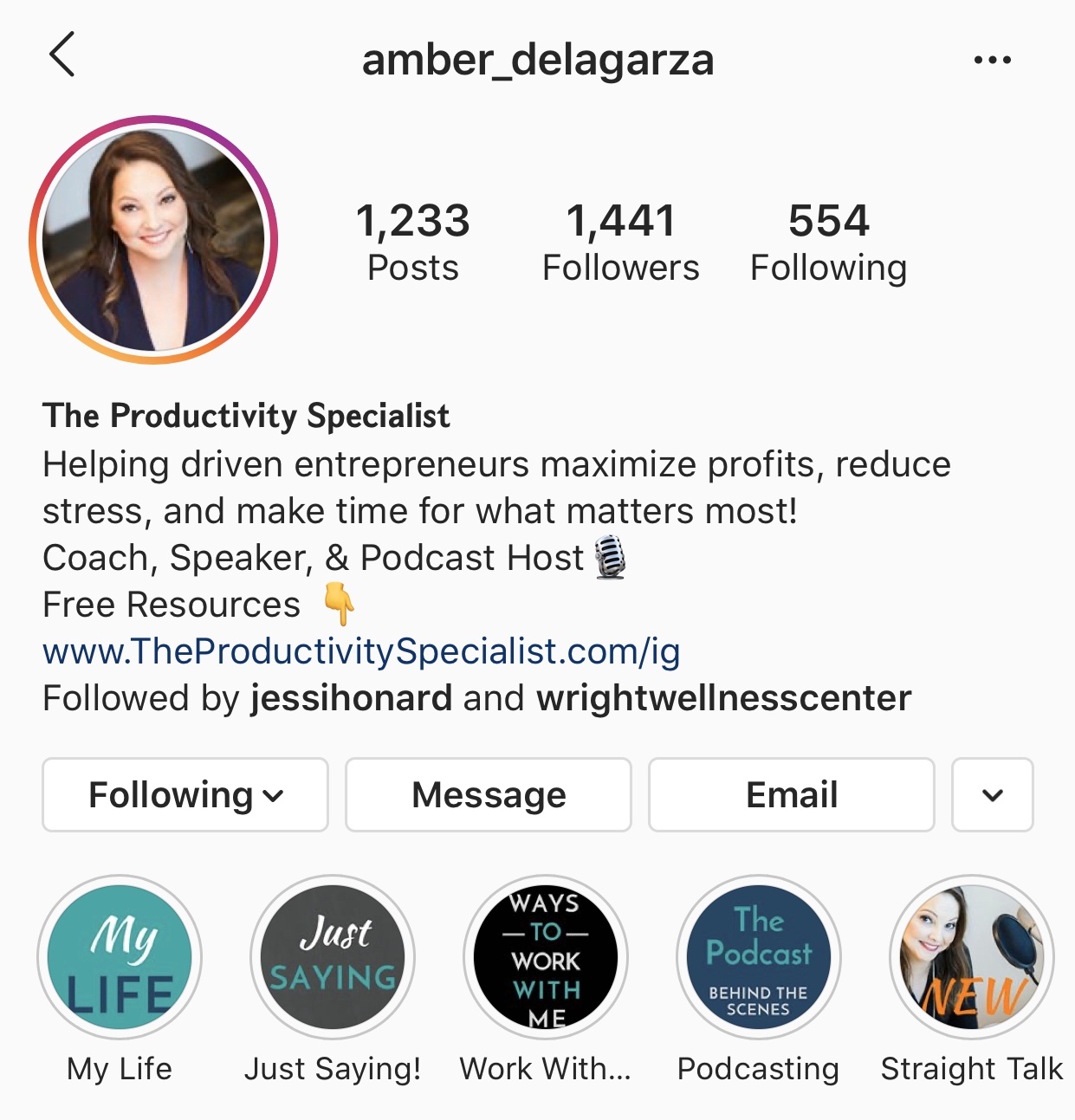The width and height of the screenshot is (1075, 1120).
Task: Tap the Email button
Action: pyautogui.click(x=791, y=795)
